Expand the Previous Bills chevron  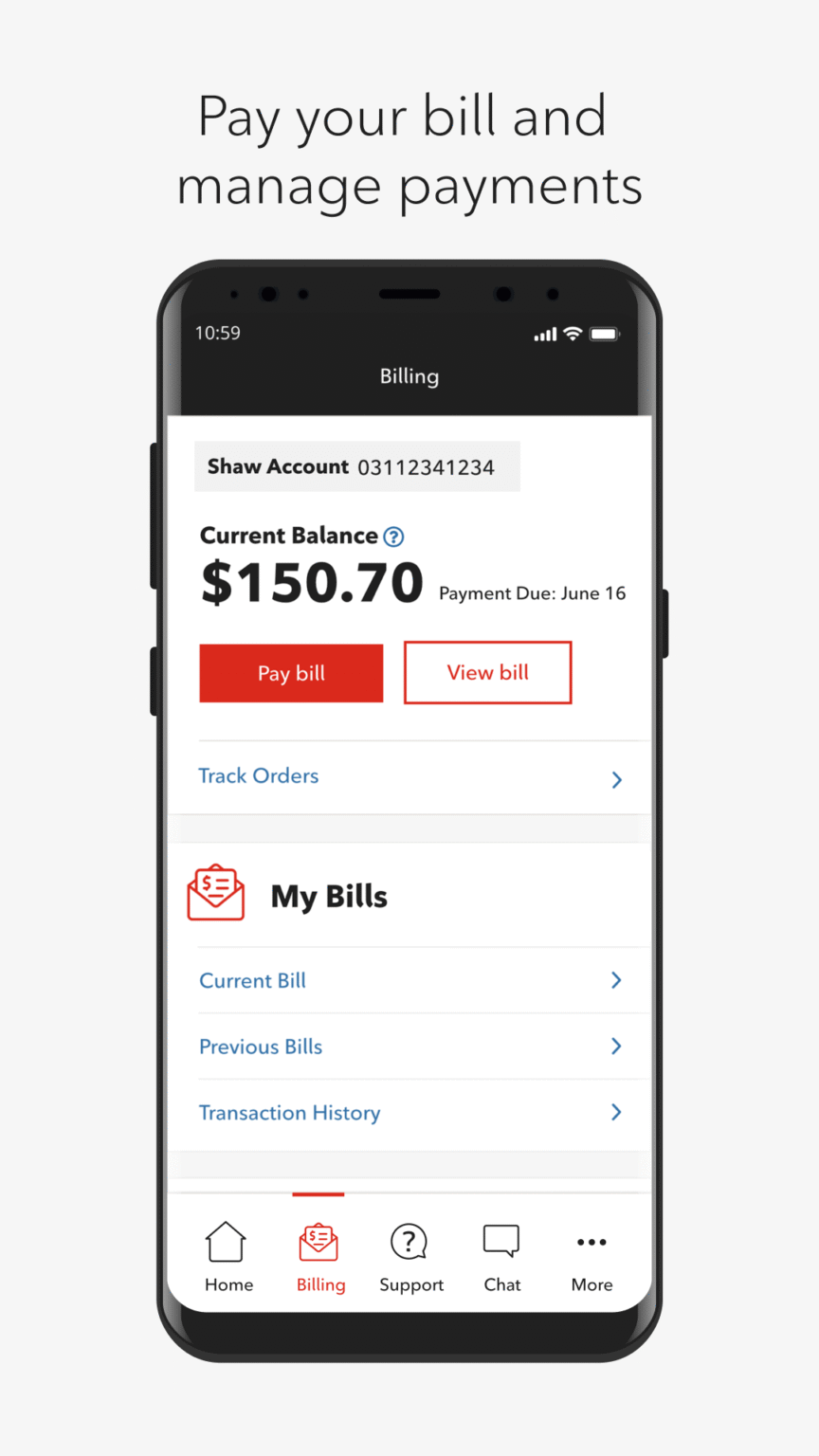(616, 1046)
